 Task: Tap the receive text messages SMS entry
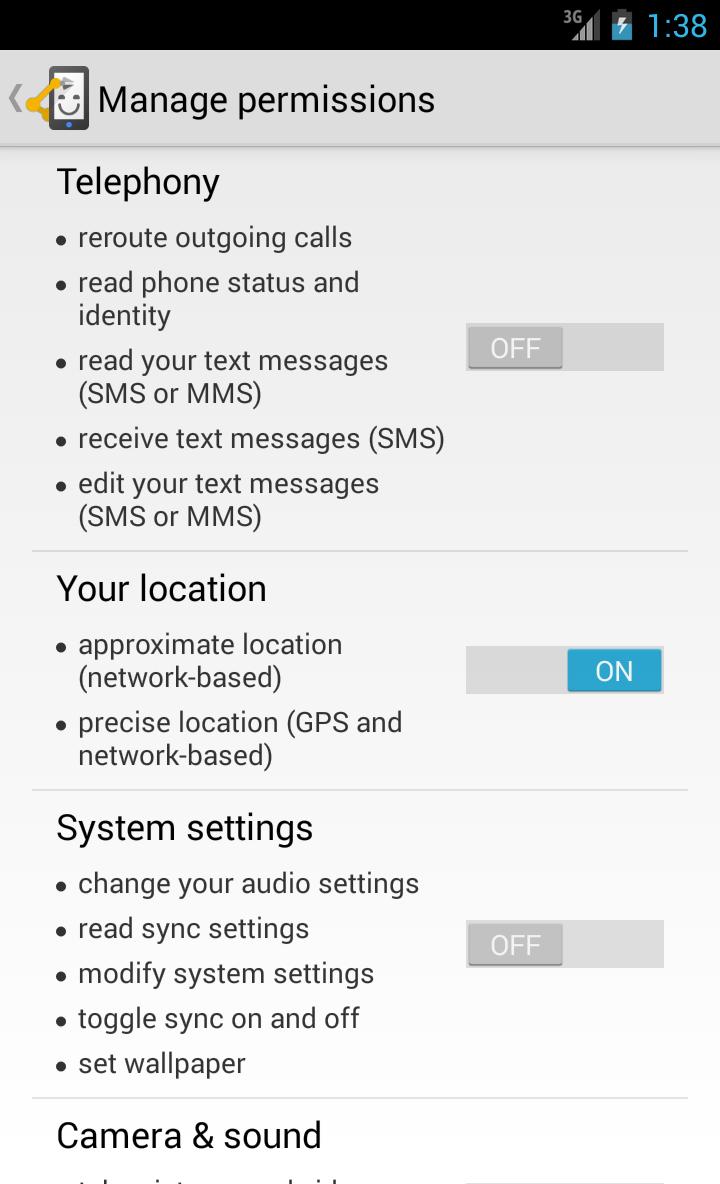[261, 438]
